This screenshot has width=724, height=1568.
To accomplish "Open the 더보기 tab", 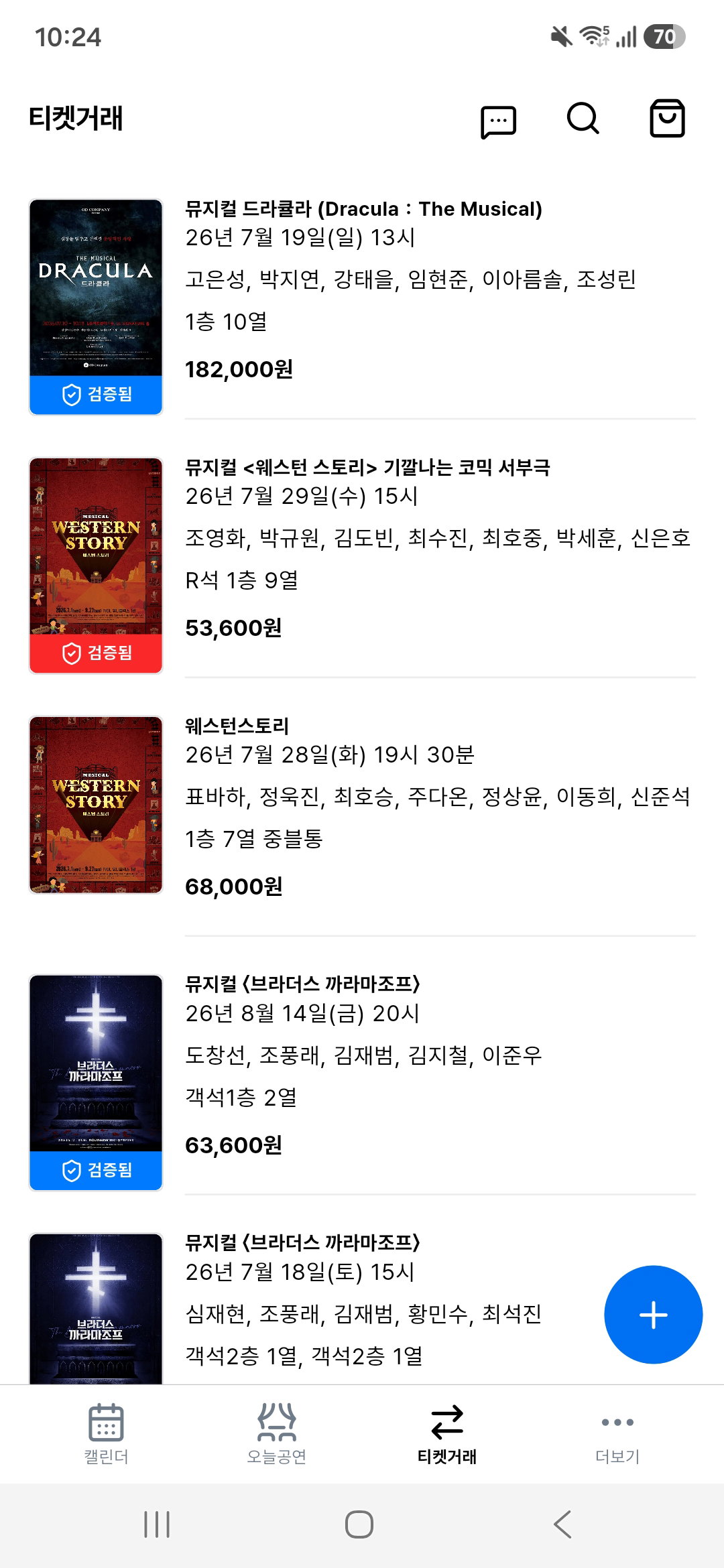I will coord(617,1433).
